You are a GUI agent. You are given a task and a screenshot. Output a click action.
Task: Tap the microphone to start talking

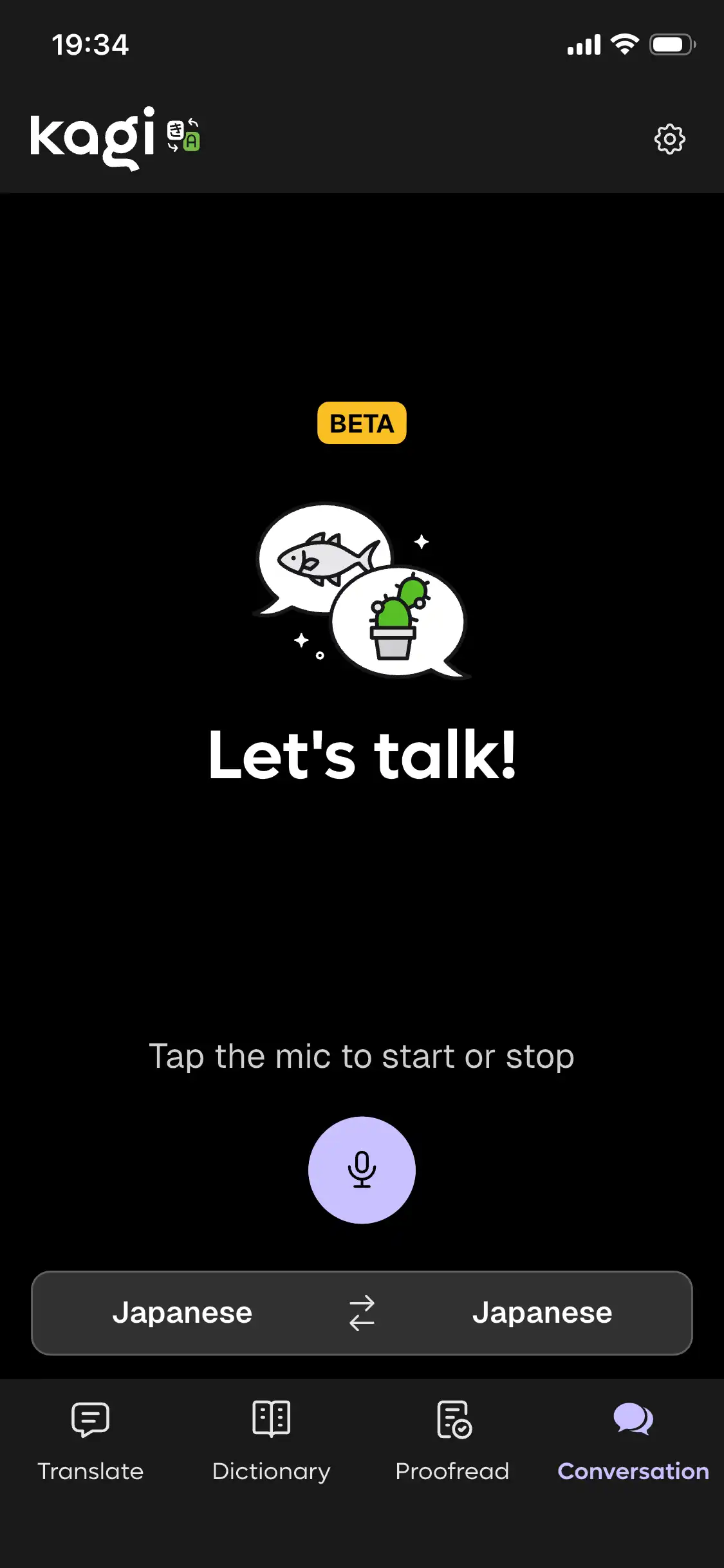pos(362,1170)
